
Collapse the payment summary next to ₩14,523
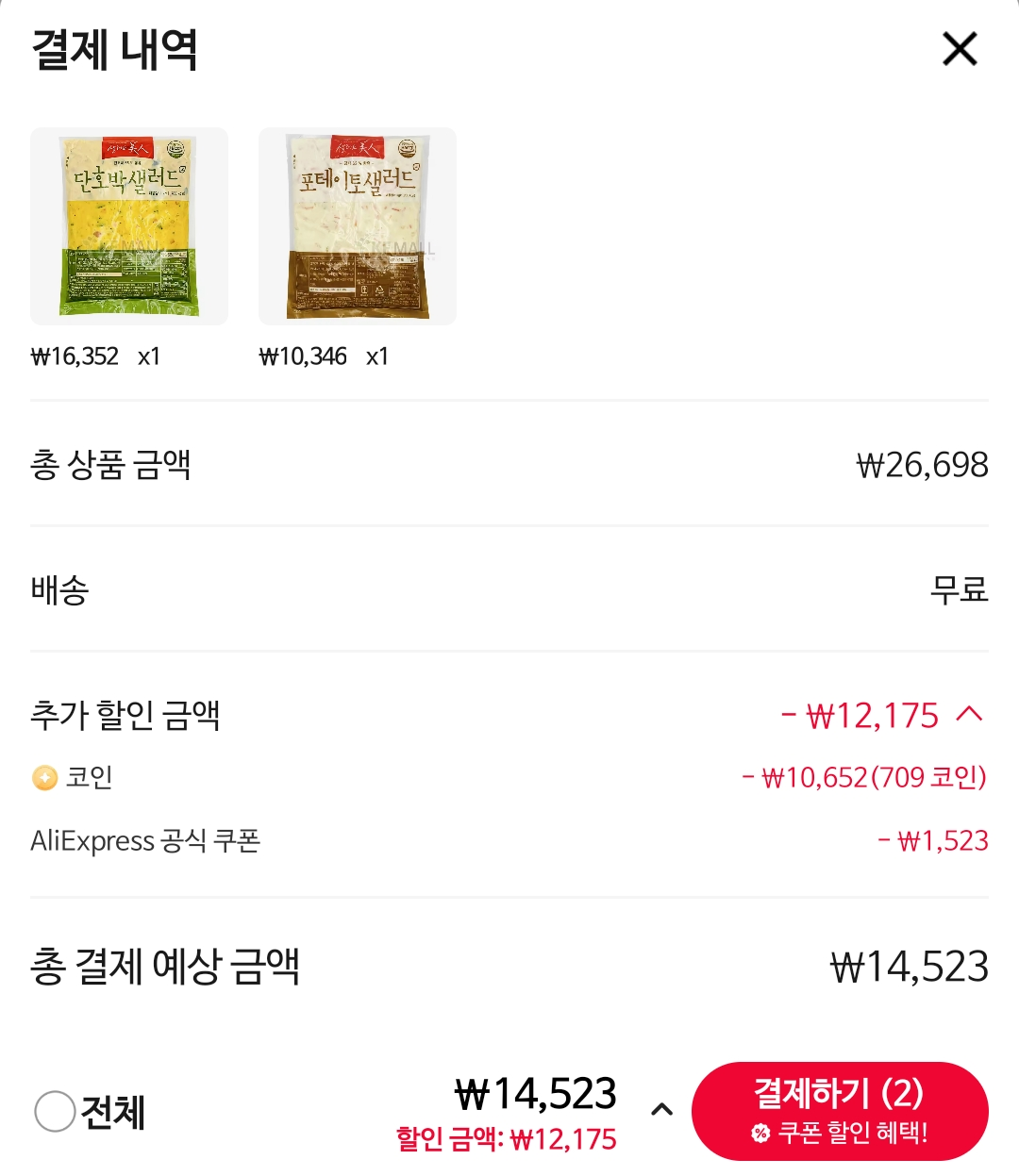[662, 1110]
